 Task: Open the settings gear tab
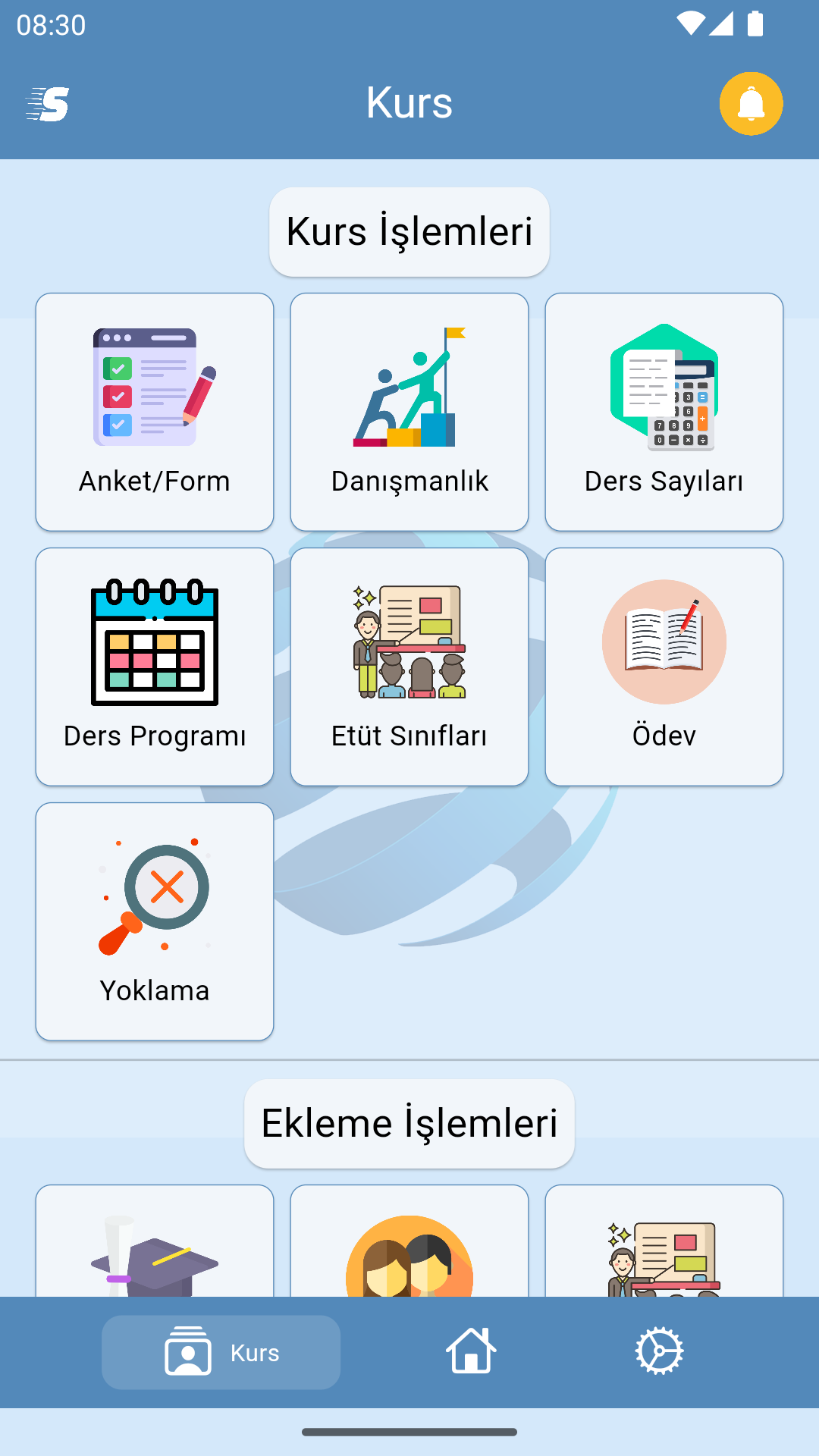click(659, 1351)
